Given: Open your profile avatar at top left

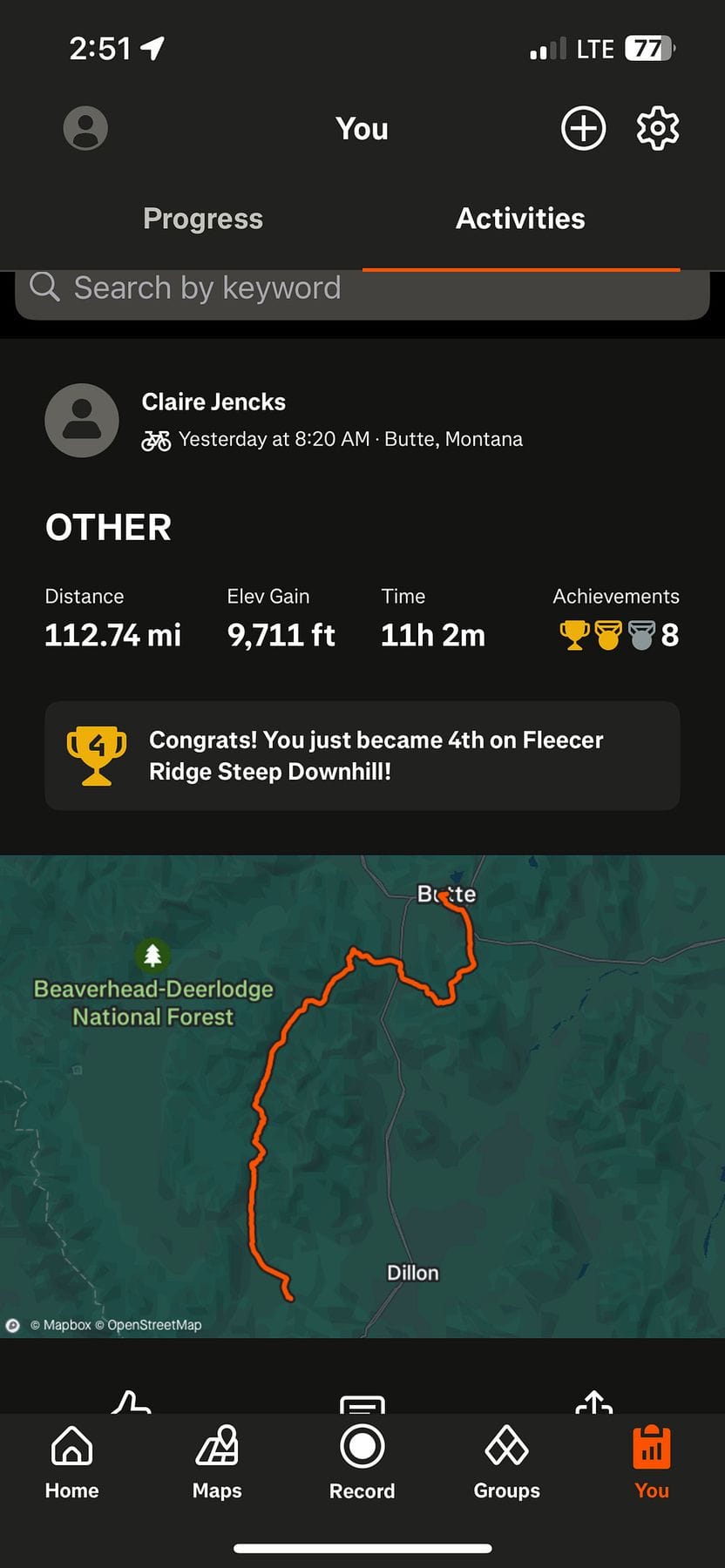Looking at the screenshot, I should tap(85, 127).
